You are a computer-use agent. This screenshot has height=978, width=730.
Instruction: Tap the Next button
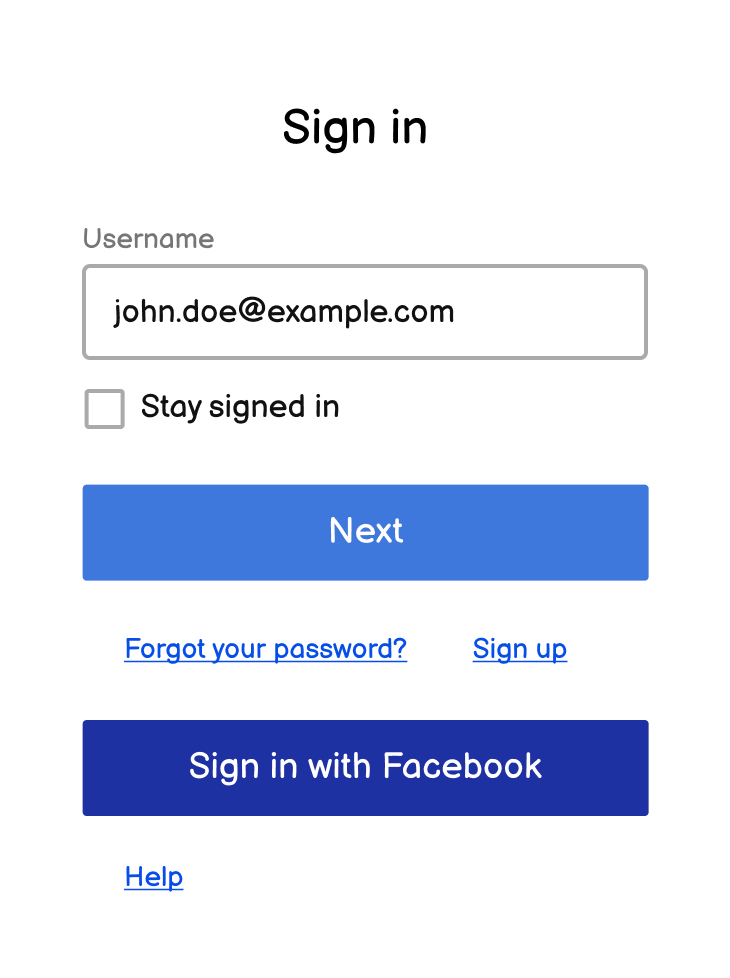pos(365,532)
